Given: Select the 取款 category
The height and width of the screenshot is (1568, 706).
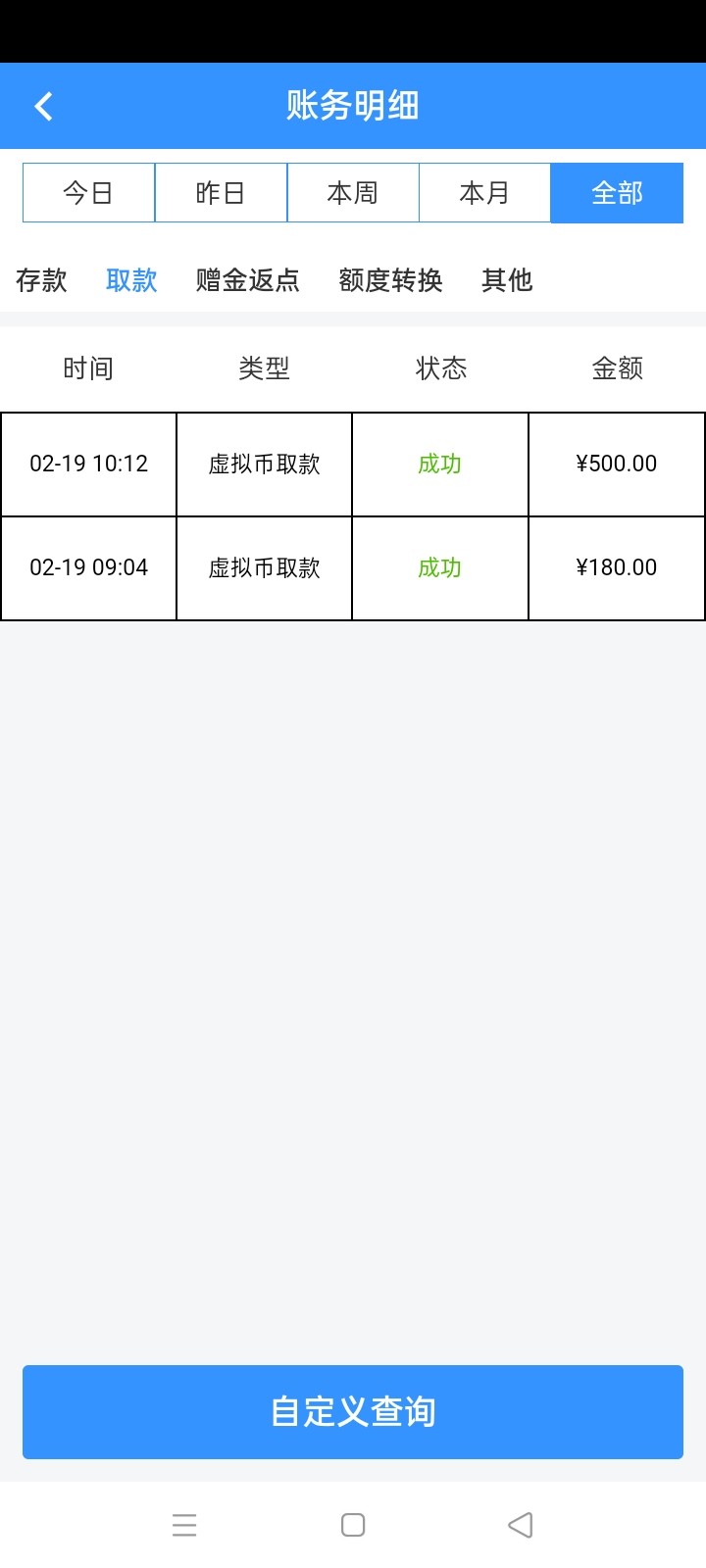Looking at the screenshot, I should (x=131, y=280).
